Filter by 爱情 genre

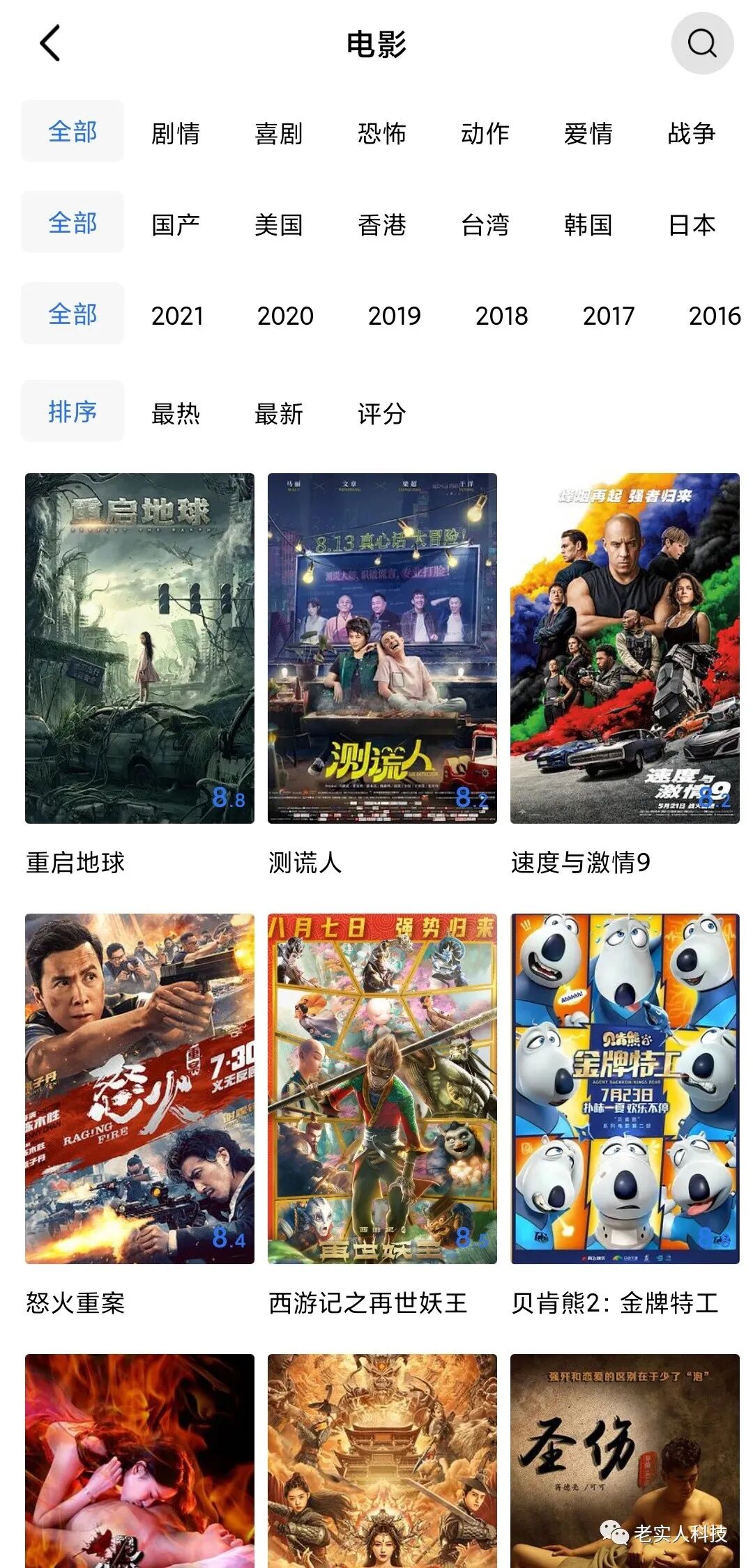588,133
